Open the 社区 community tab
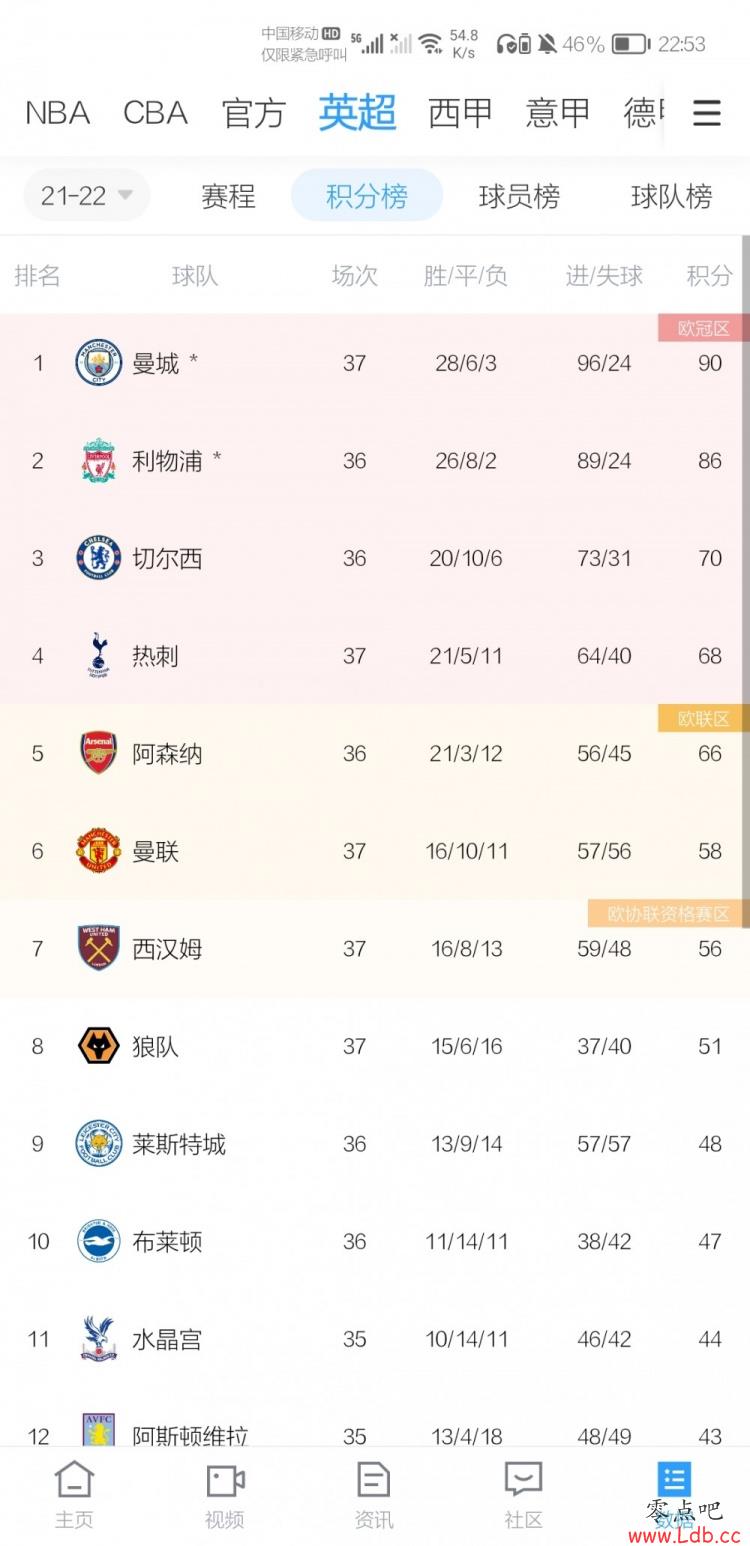This screenshot has height=1546, width=750. point(523,1495)
